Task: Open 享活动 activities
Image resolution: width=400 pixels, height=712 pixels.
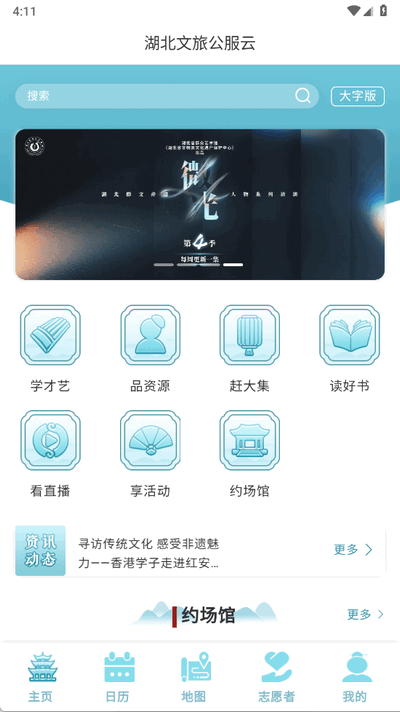Action: click(150, 454)
